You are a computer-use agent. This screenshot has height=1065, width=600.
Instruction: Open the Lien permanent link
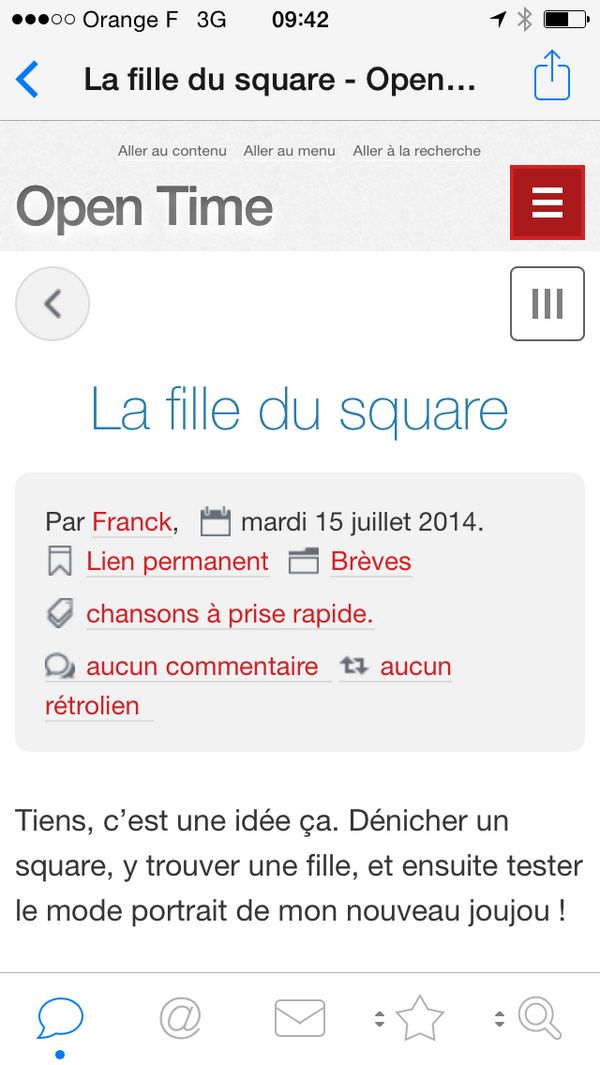tap(177, 562)
